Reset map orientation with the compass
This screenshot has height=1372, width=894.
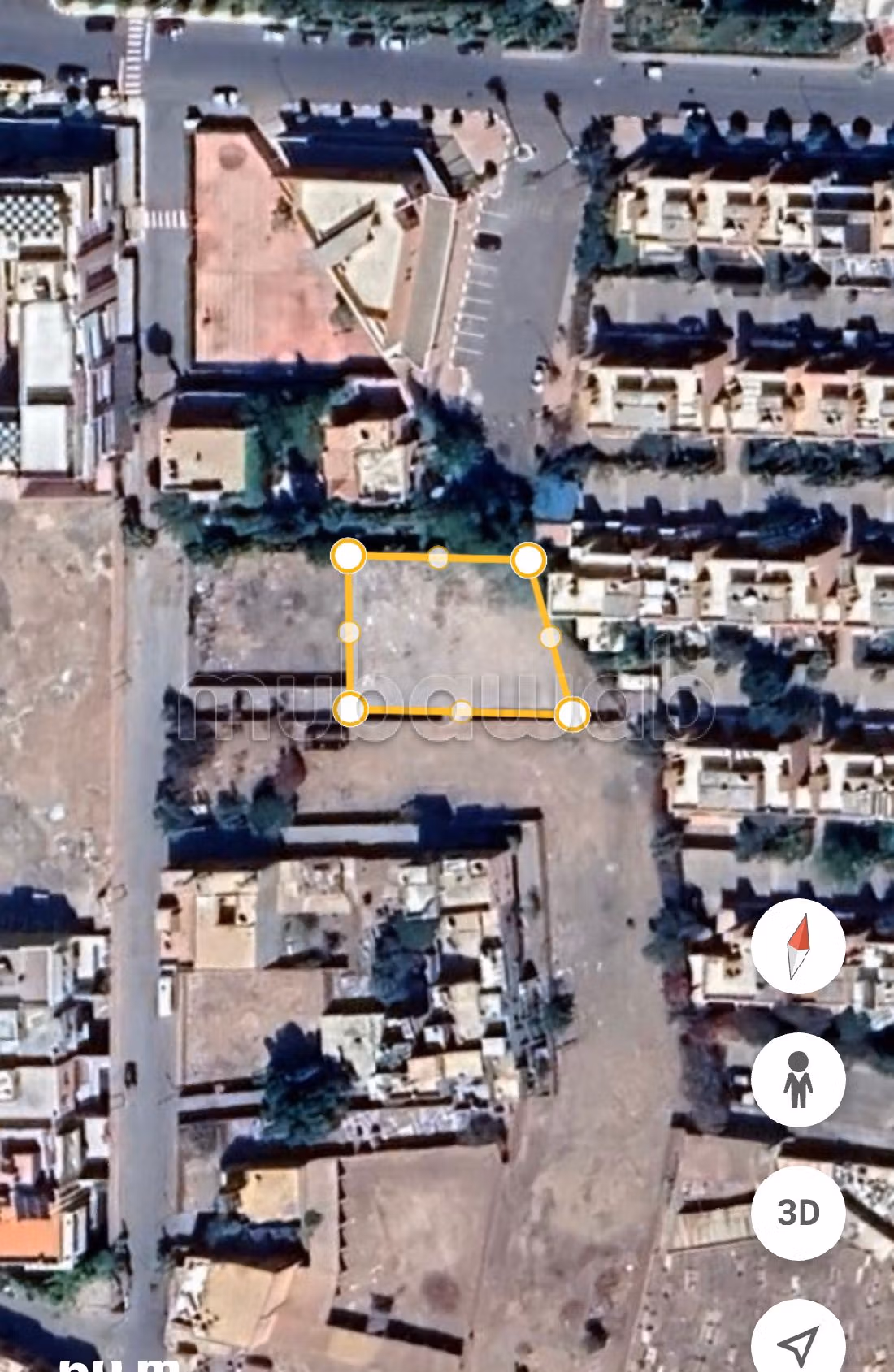798,946
